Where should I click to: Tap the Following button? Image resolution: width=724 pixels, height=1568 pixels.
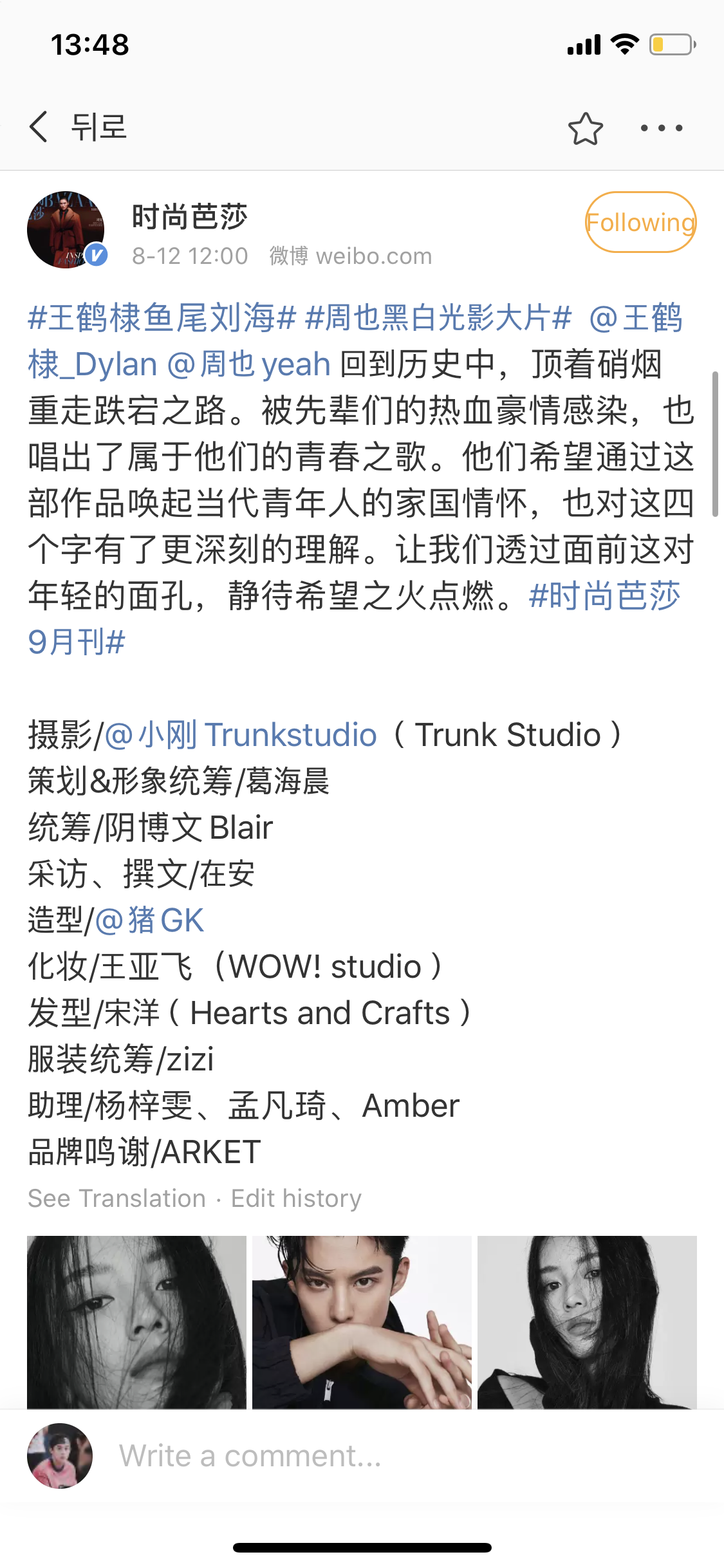tap(640, 222)
